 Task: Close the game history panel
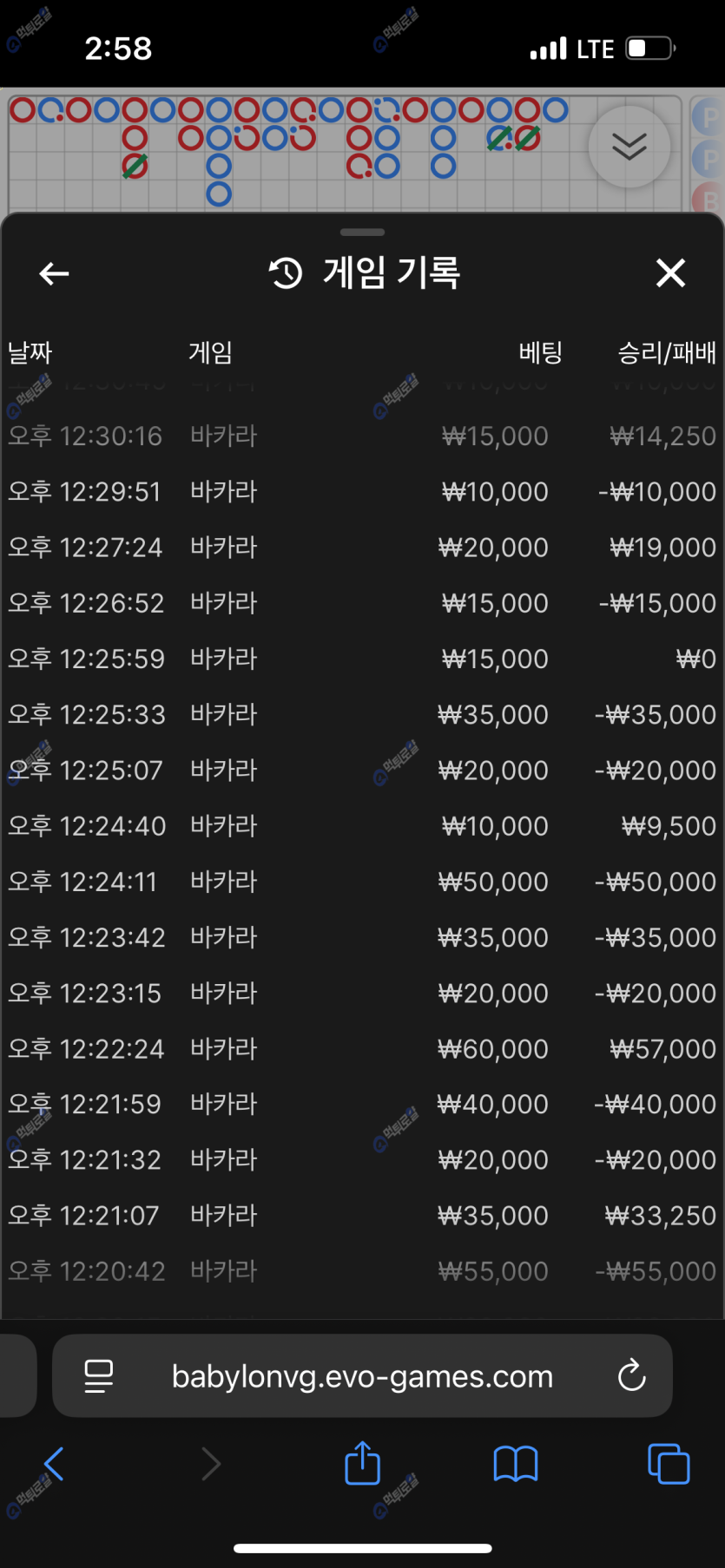pos(670,273)
